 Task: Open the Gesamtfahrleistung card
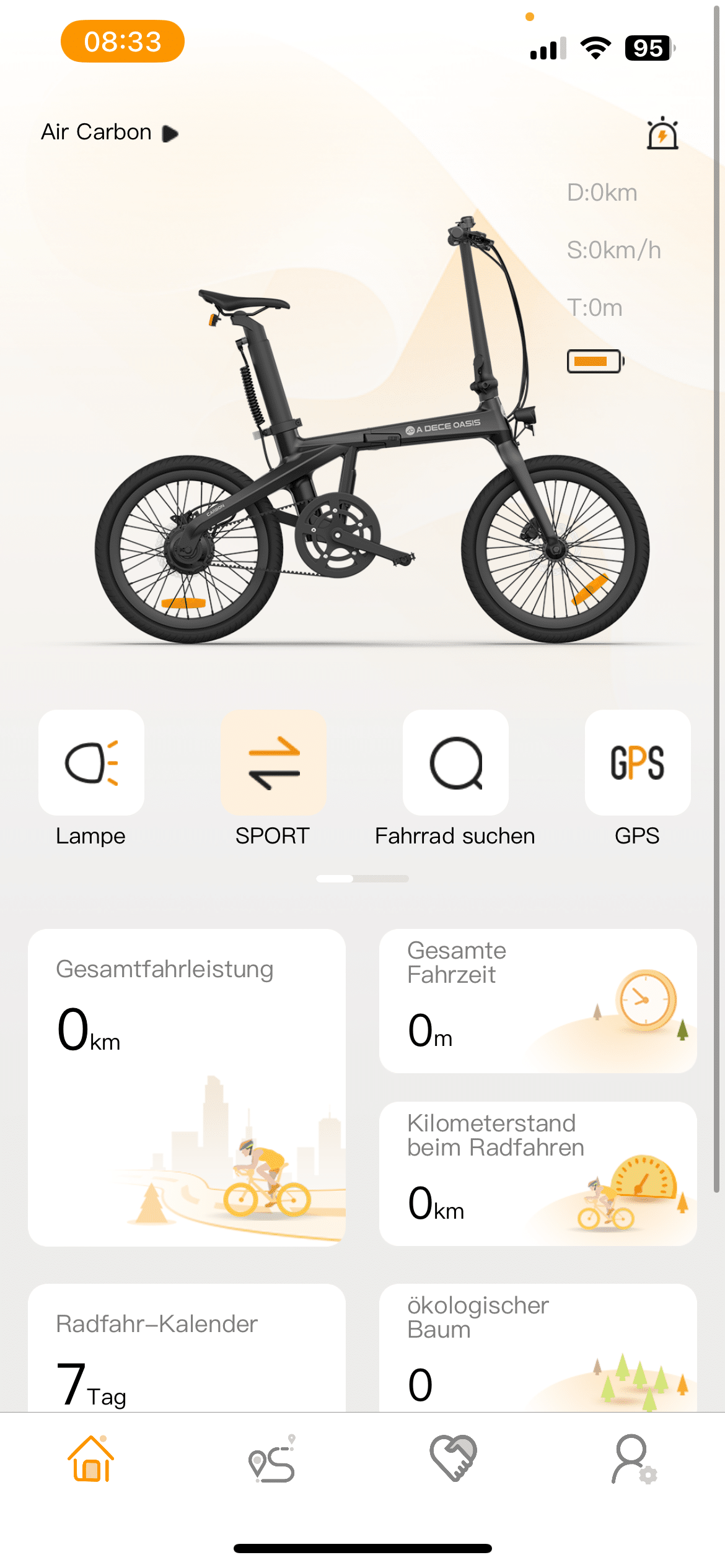(187, 1087)
